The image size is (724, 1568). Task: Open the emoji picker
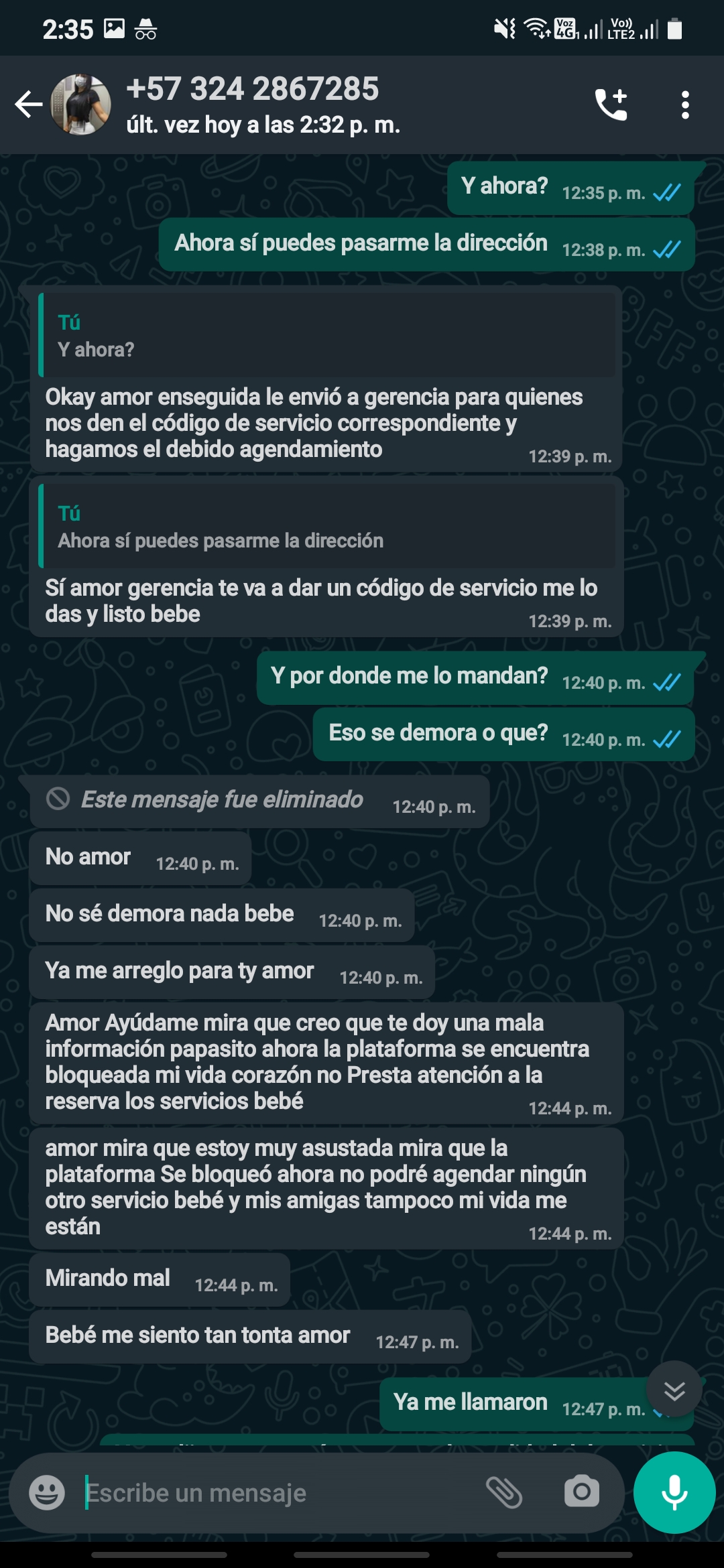point(47,1493)
